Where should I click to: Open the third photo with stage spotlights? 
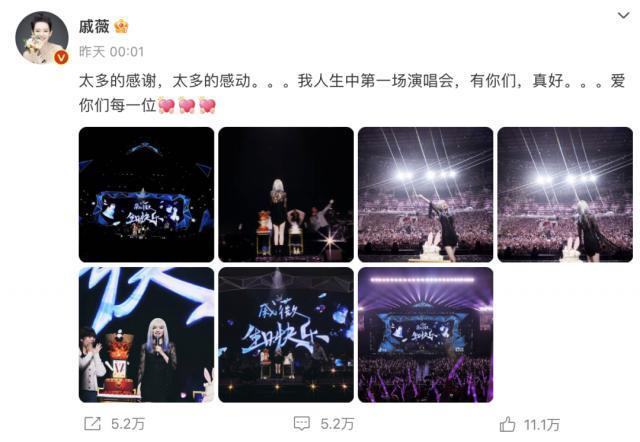[425, 194]
